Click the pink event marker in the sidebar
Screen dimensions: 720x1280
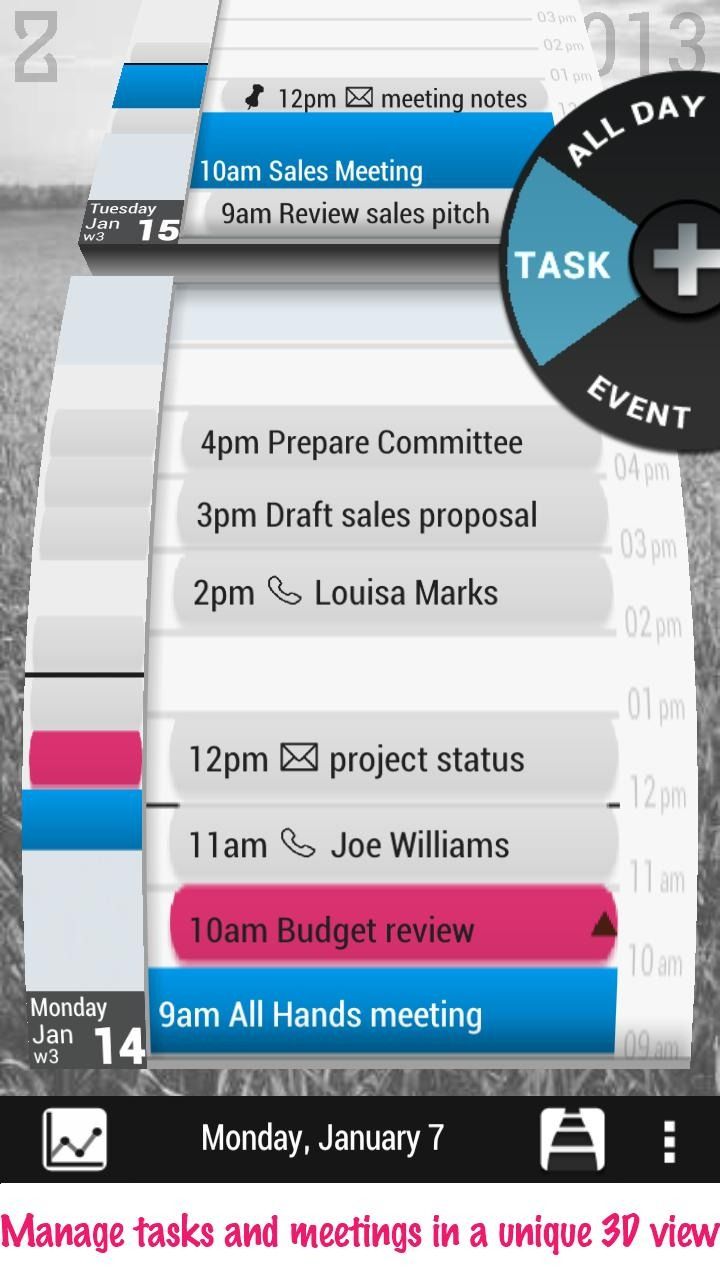pyautogui.click(x=83, y=758)
